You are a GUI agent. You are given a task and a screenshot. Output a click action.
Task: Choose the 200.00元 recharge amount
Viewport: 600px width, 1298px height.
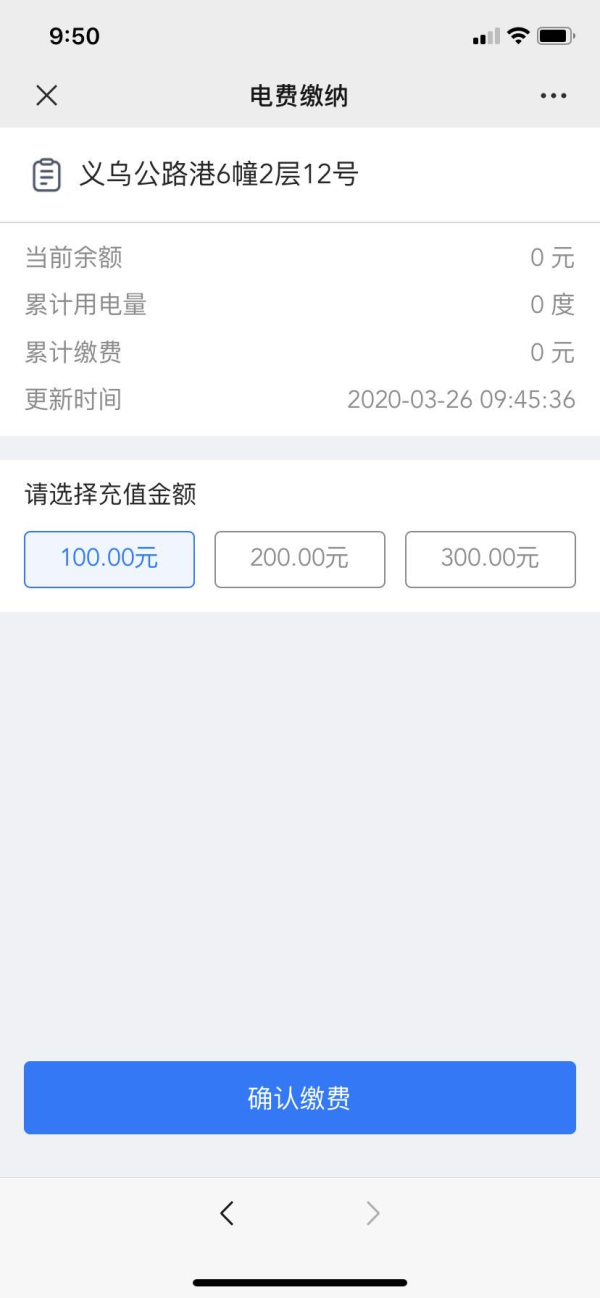300,559
